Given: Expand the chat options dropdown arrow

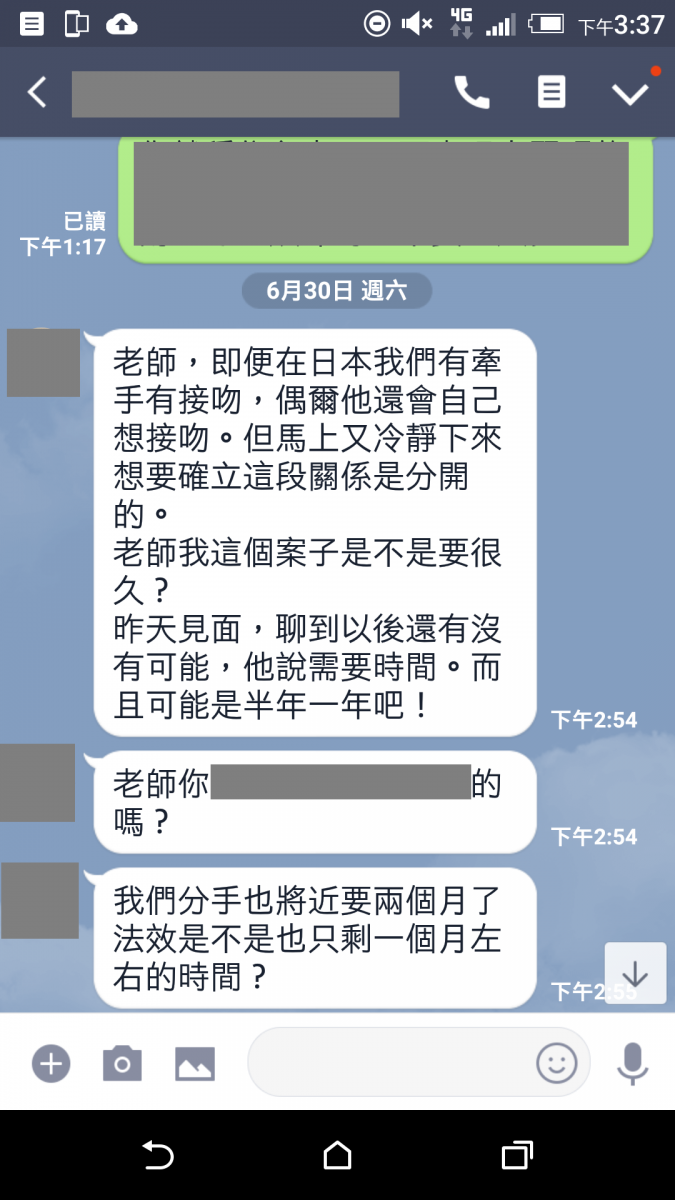Looking at the screenshot, I should (631, 93).
